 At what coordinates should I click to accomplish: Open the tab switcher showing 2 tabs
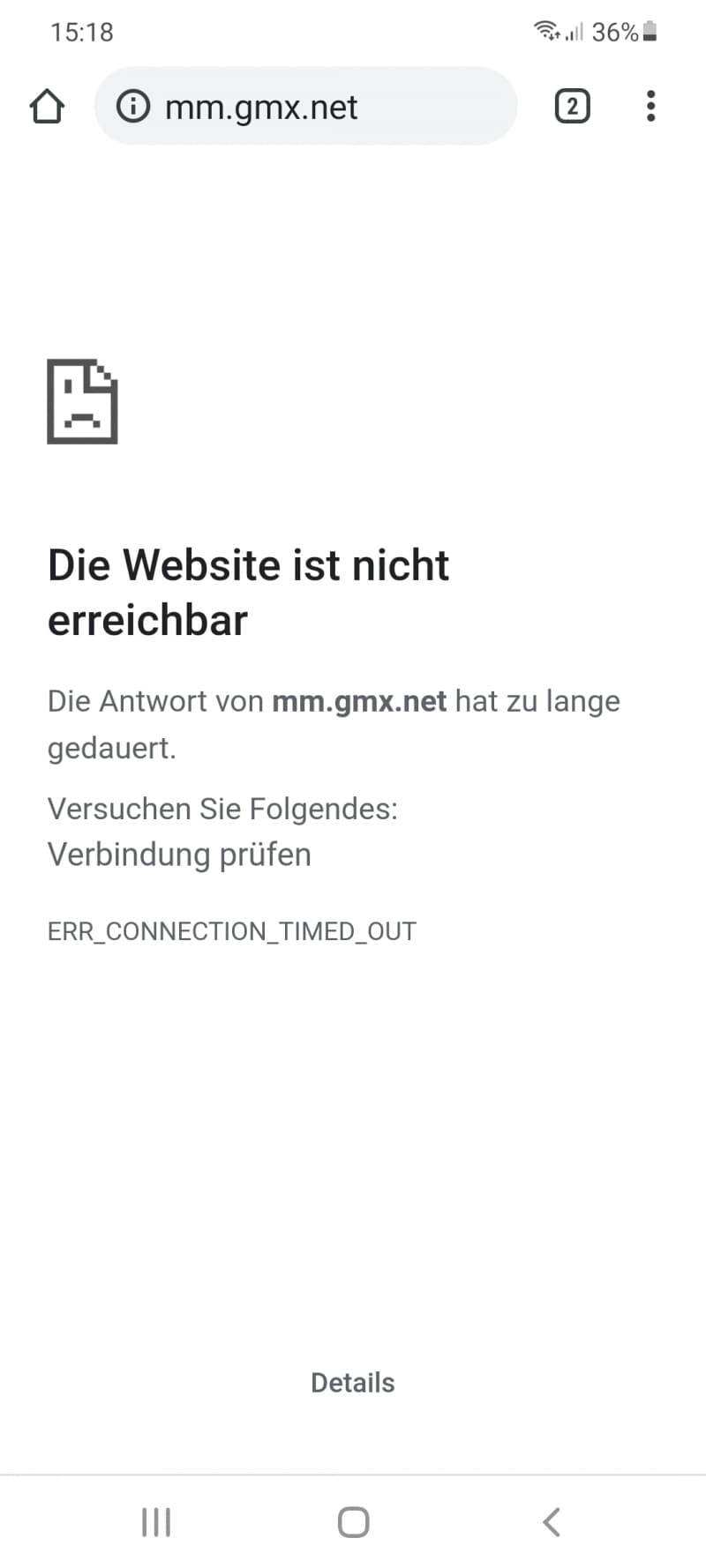(x=572, y=107)
